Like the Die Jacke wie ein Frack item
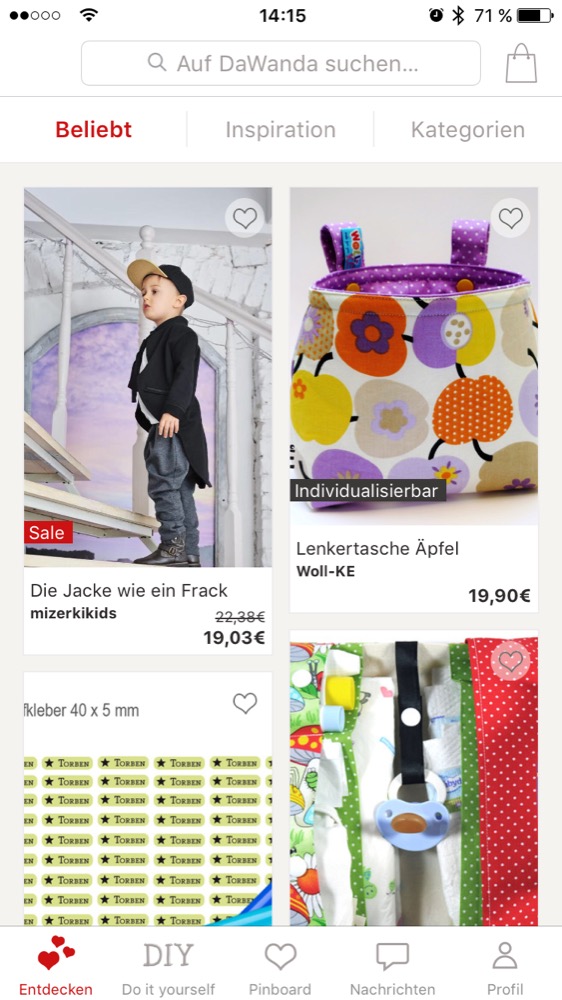 [x=244, y=218]
